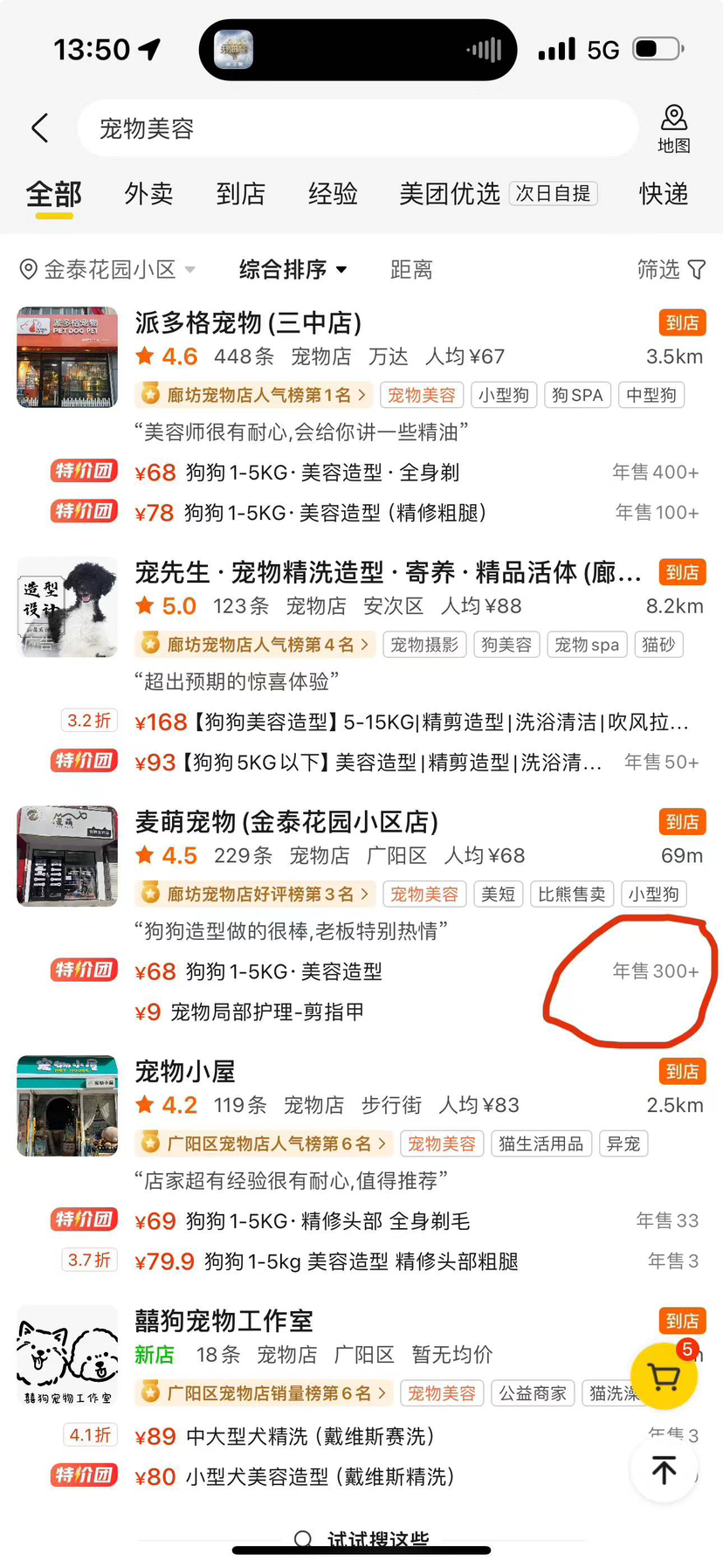
Task: Tap the back-to-top arrow button
Action: (x=664, y=1470)
